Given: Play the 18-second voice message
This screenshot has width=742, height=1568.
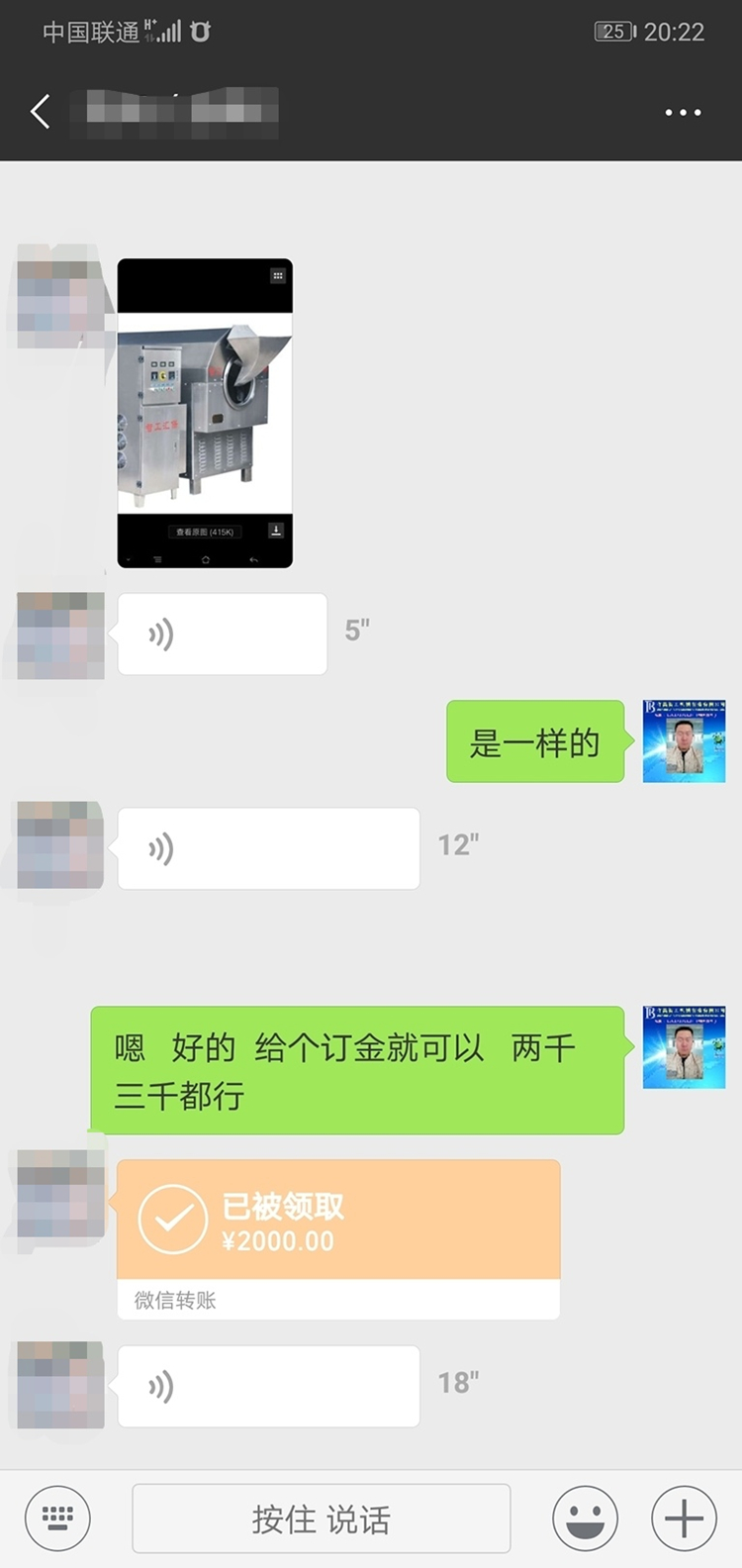Looking at the screenshot, I should pos(268,1386).
